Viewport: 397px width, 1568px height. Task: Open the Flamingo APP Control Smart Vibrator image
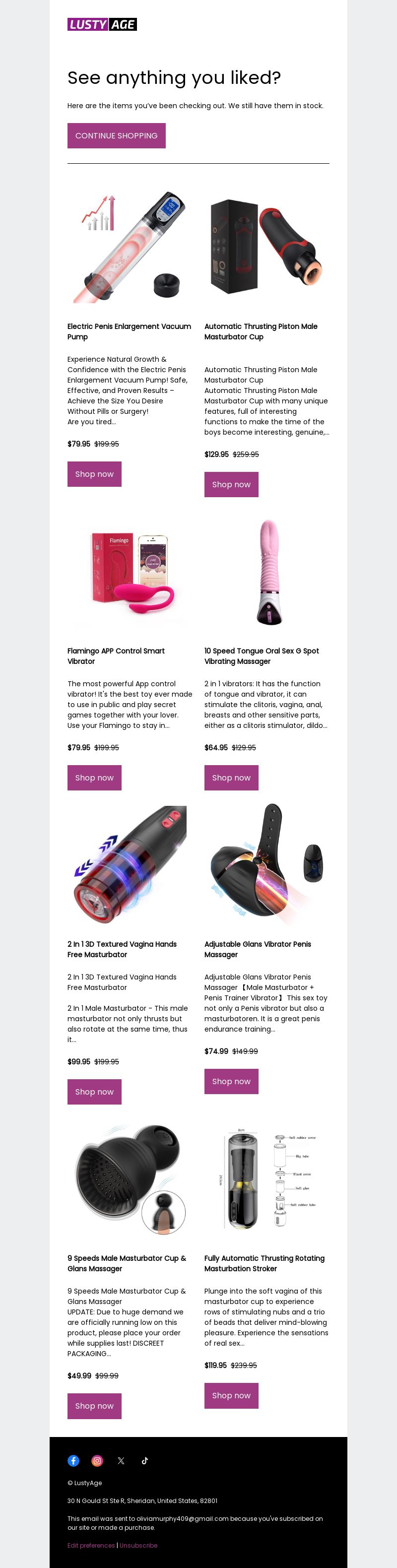[x=130, y=572]
